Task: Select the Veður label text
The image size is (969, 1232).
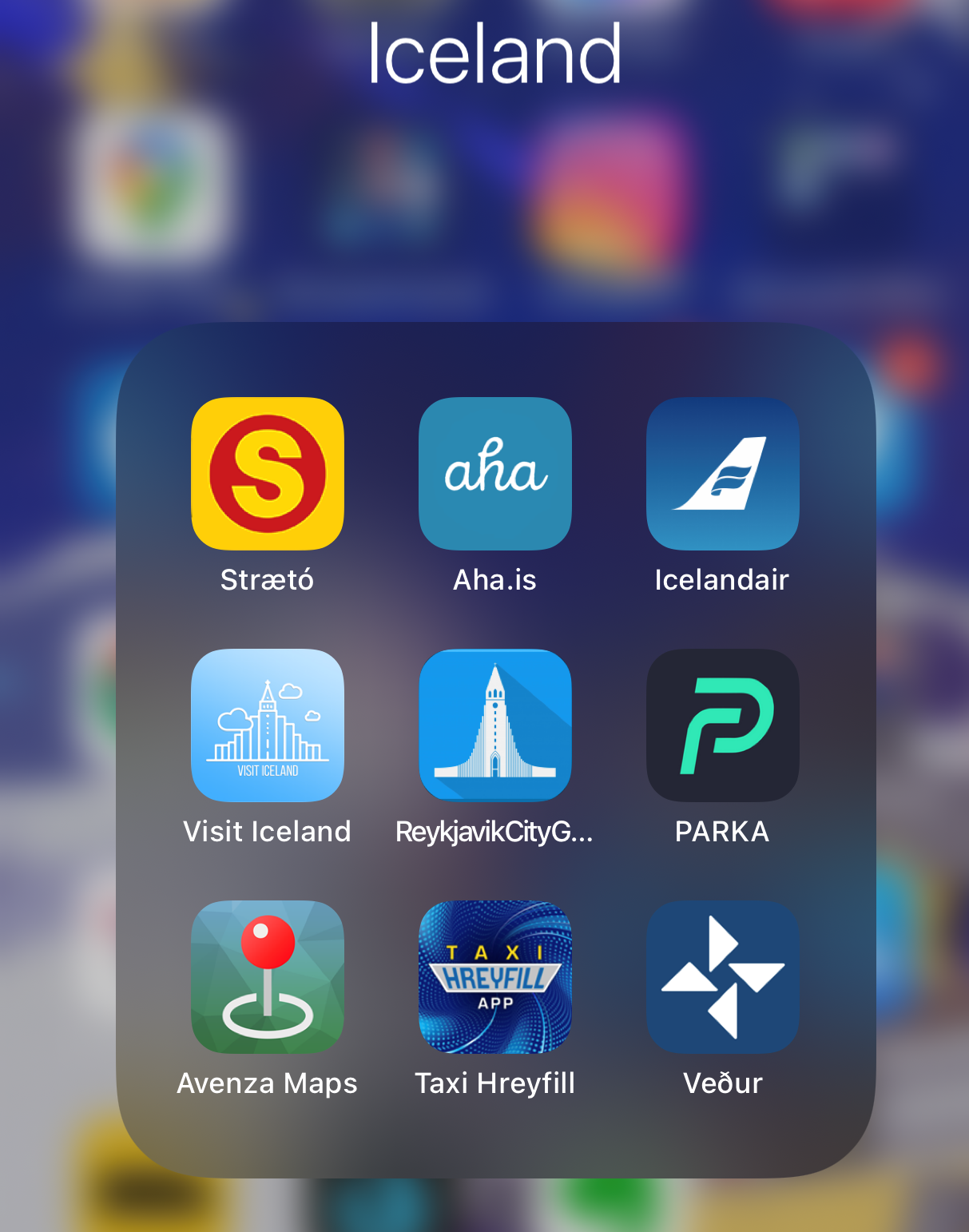Action: (722, 1083)
